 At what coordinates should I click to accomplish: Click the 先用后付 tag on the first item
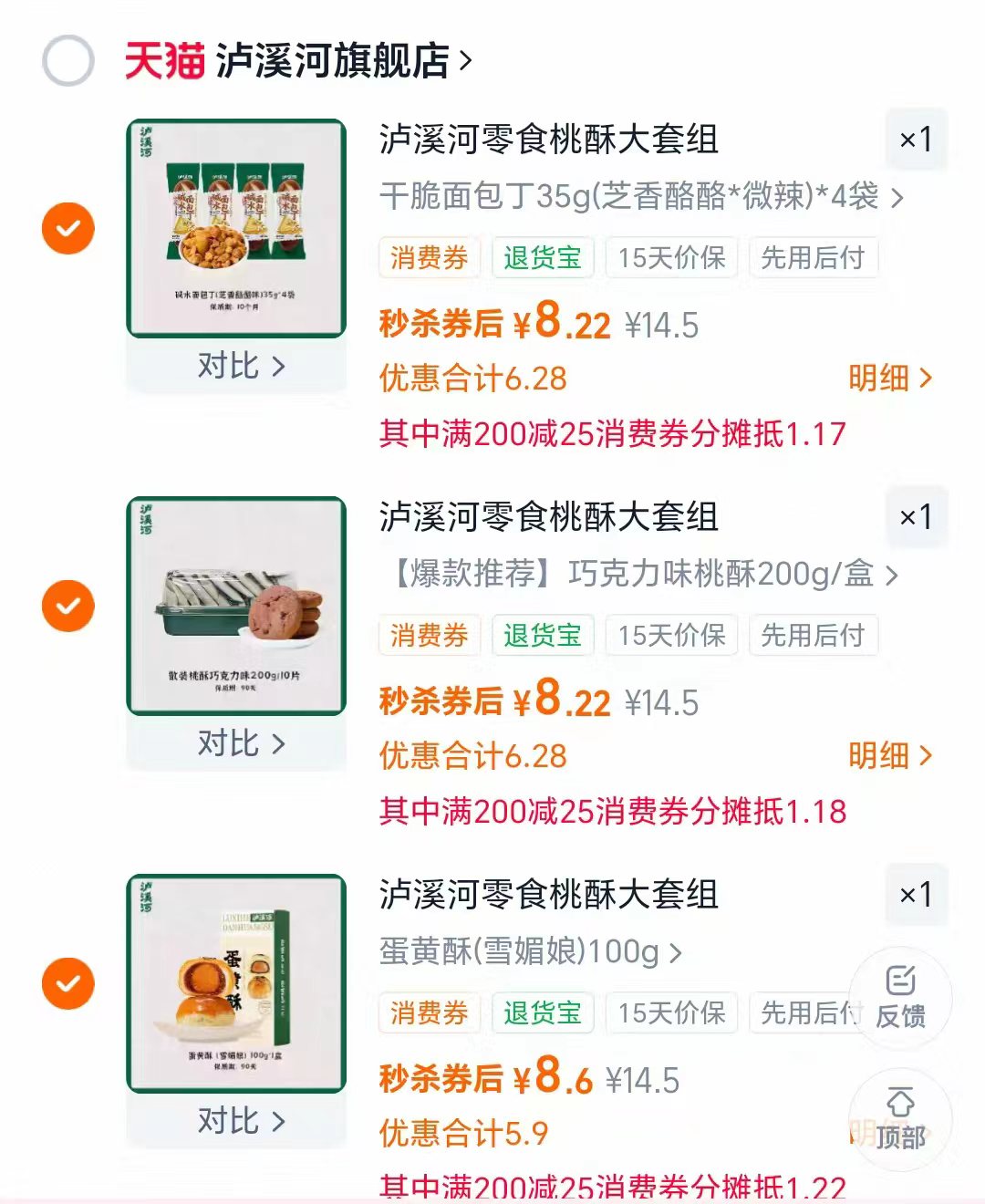(812, 258)
